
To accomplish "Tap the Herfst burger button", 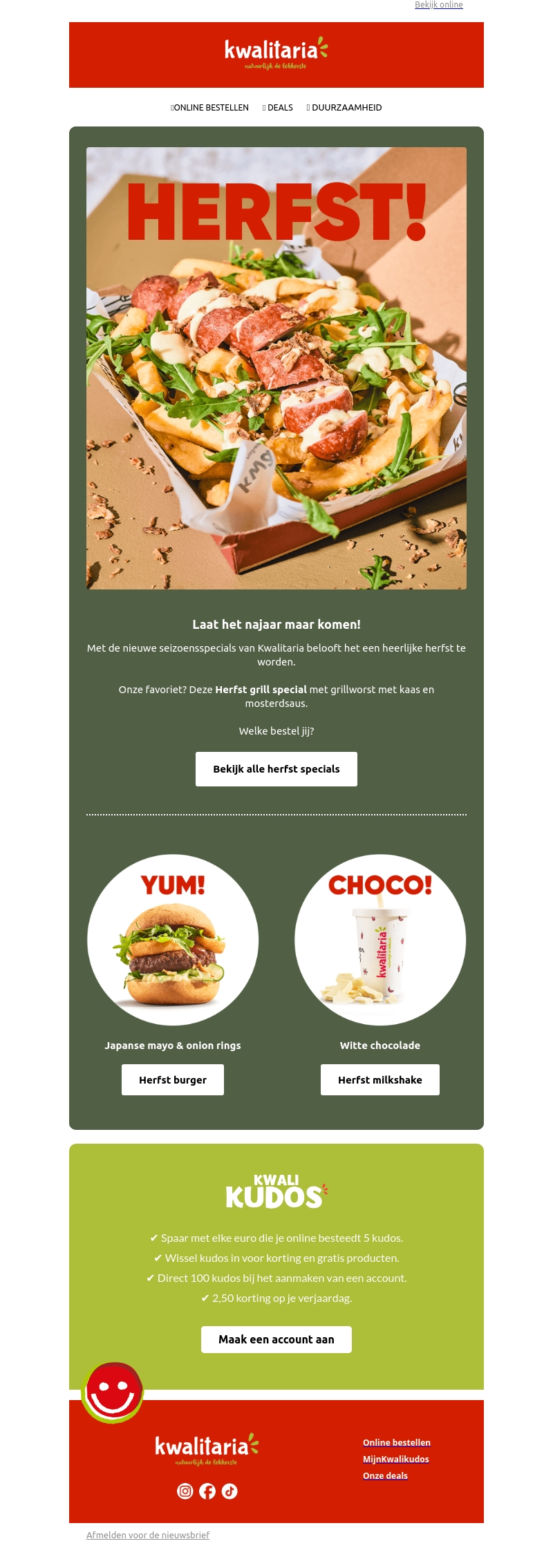I will pyautogui.click(x=173, y=1079).
